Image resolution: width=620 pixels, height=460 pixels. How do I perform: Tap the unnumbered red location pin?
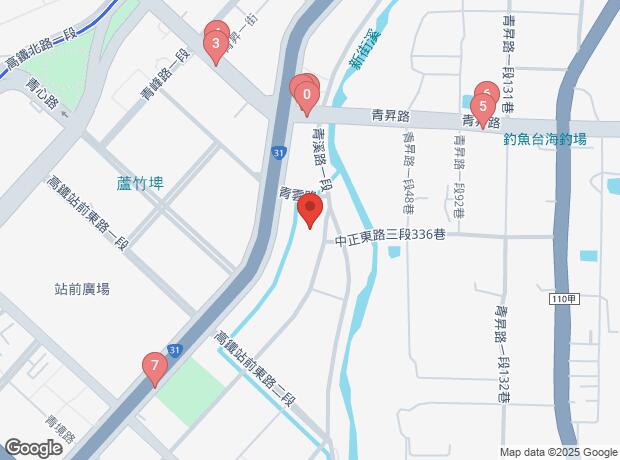pos(310,211)
